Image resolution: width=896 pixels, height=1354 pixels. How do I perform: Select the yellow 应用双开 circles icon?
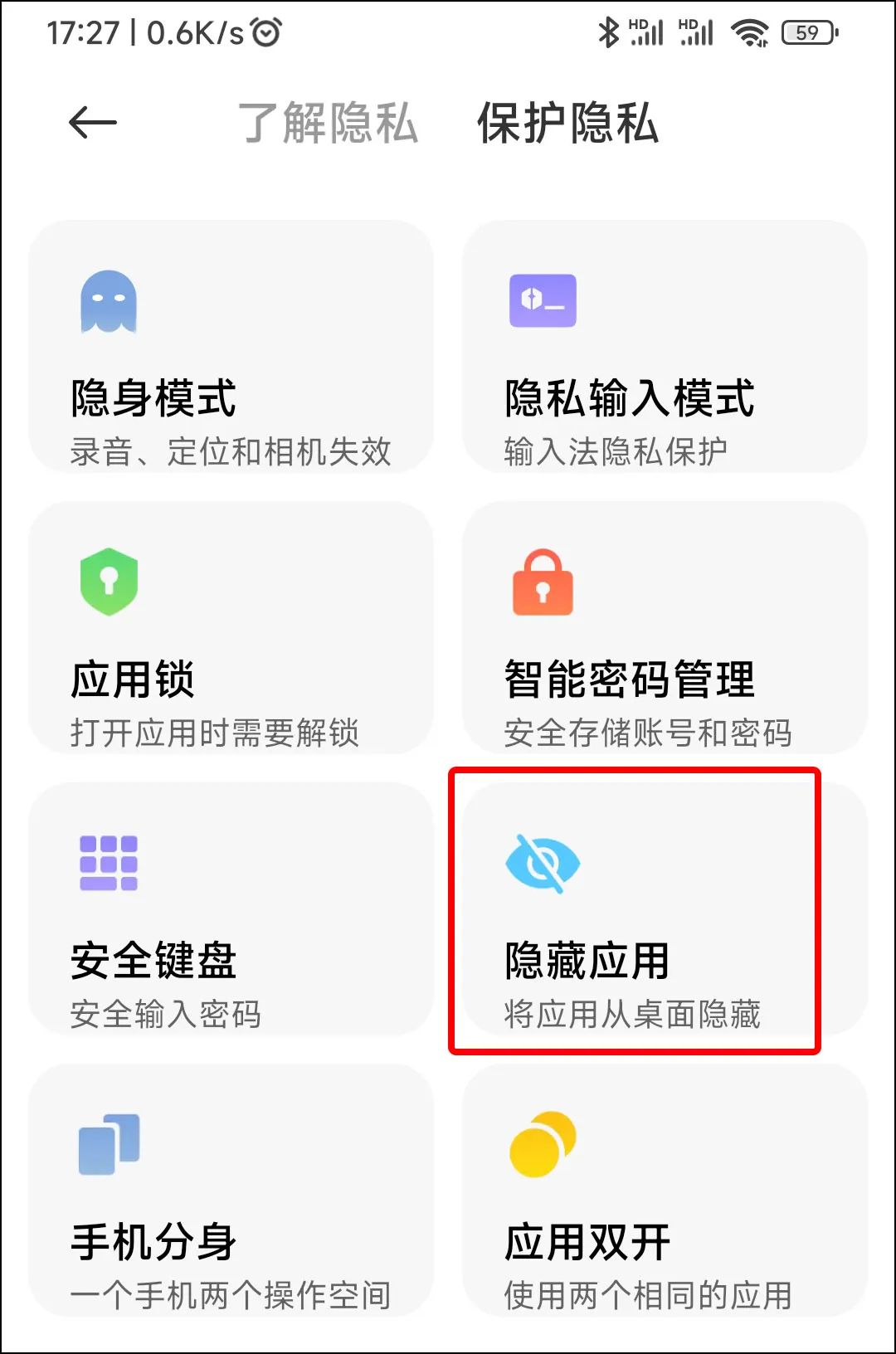pos(543,1145)
